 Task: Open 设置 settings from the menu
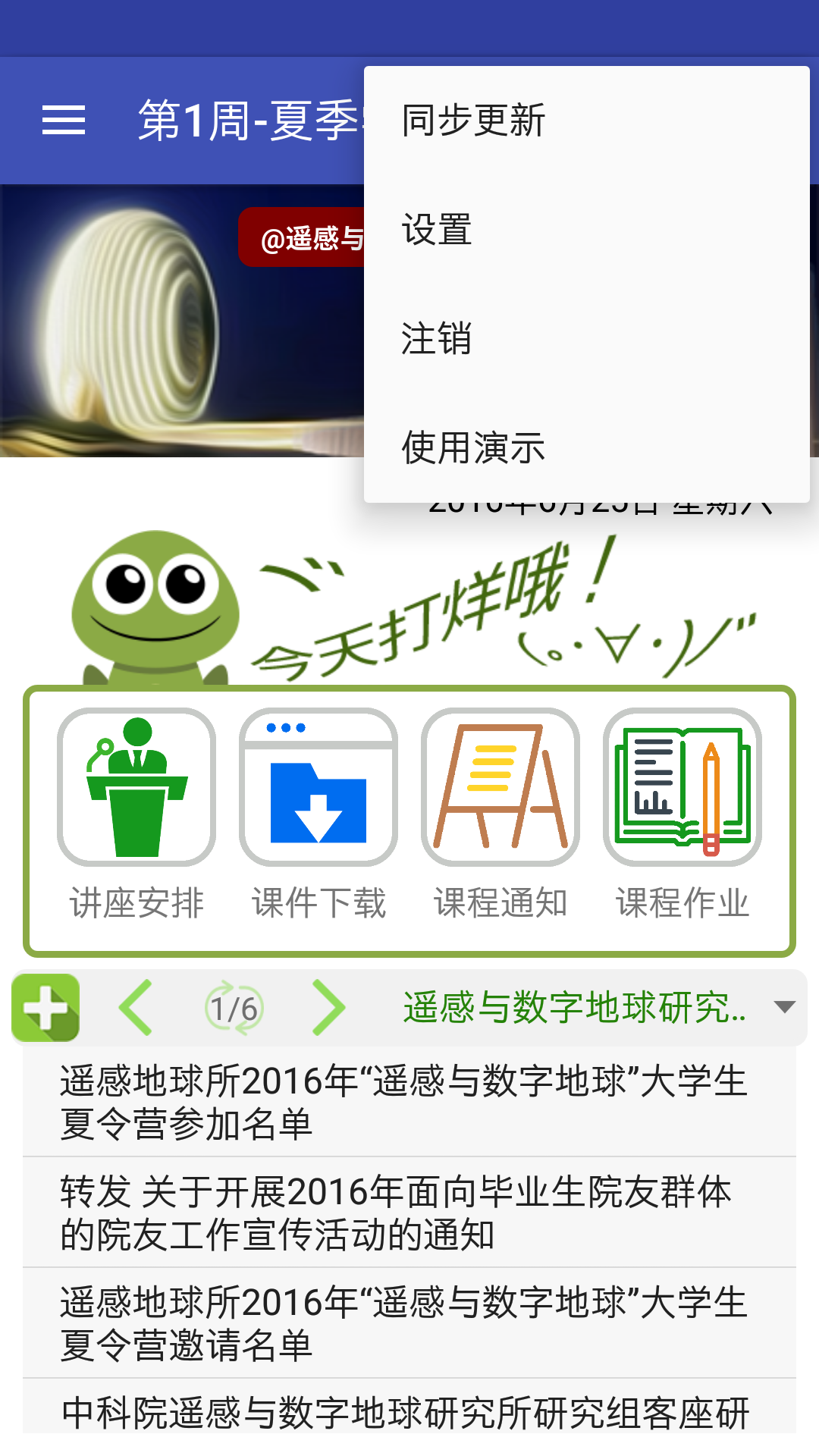coord(435,231)
